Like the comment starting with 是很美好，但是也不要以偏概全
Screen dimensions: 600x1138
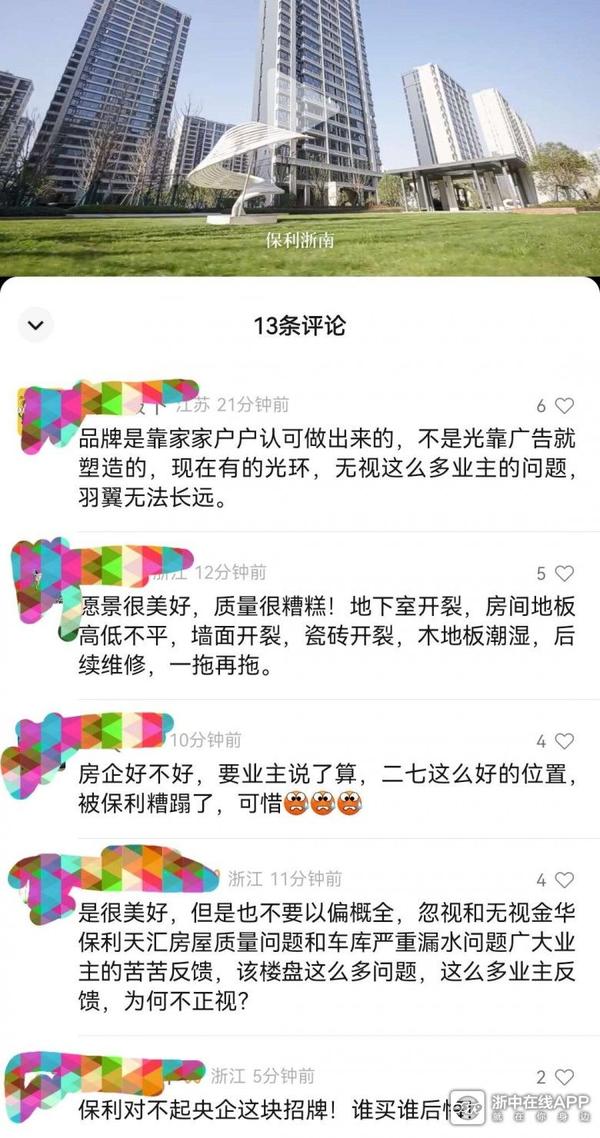pyautogui.click(x=564, y=880)
